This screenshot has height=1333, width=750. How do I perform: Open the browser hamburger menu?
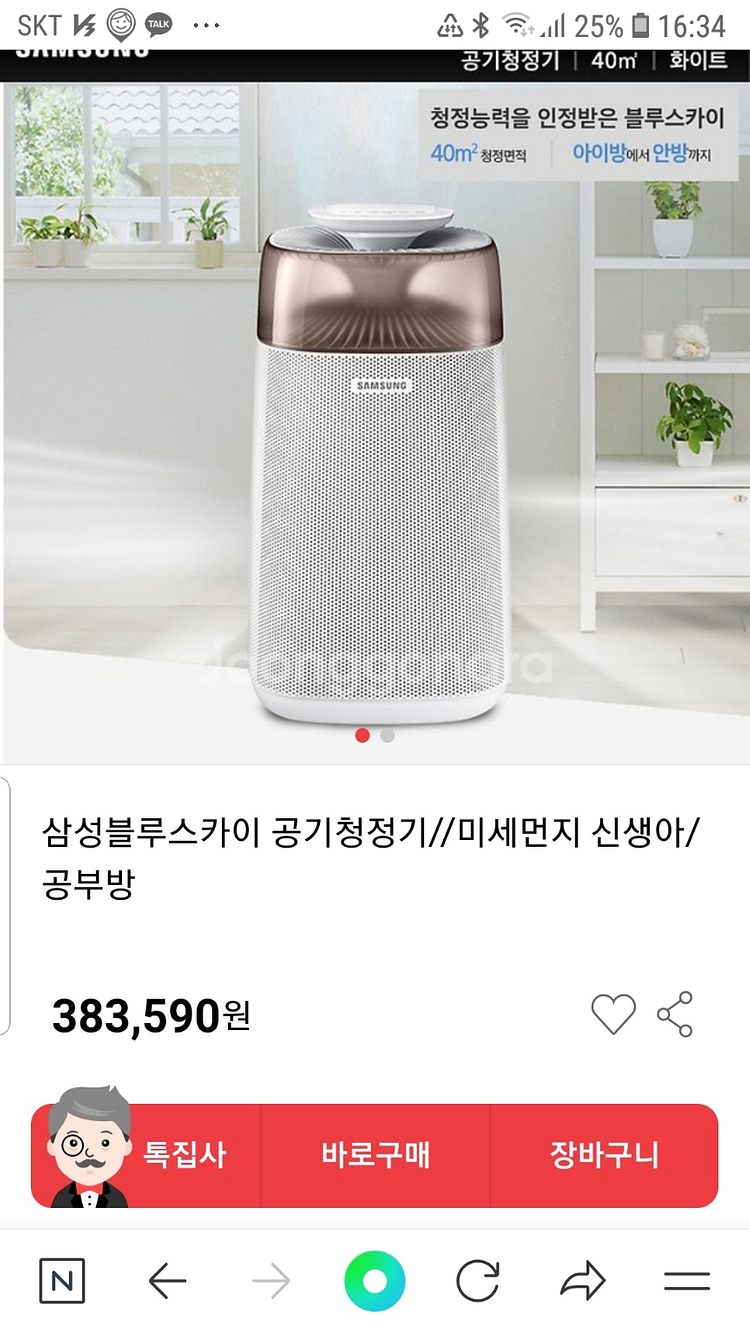(x=687, y=1281)
